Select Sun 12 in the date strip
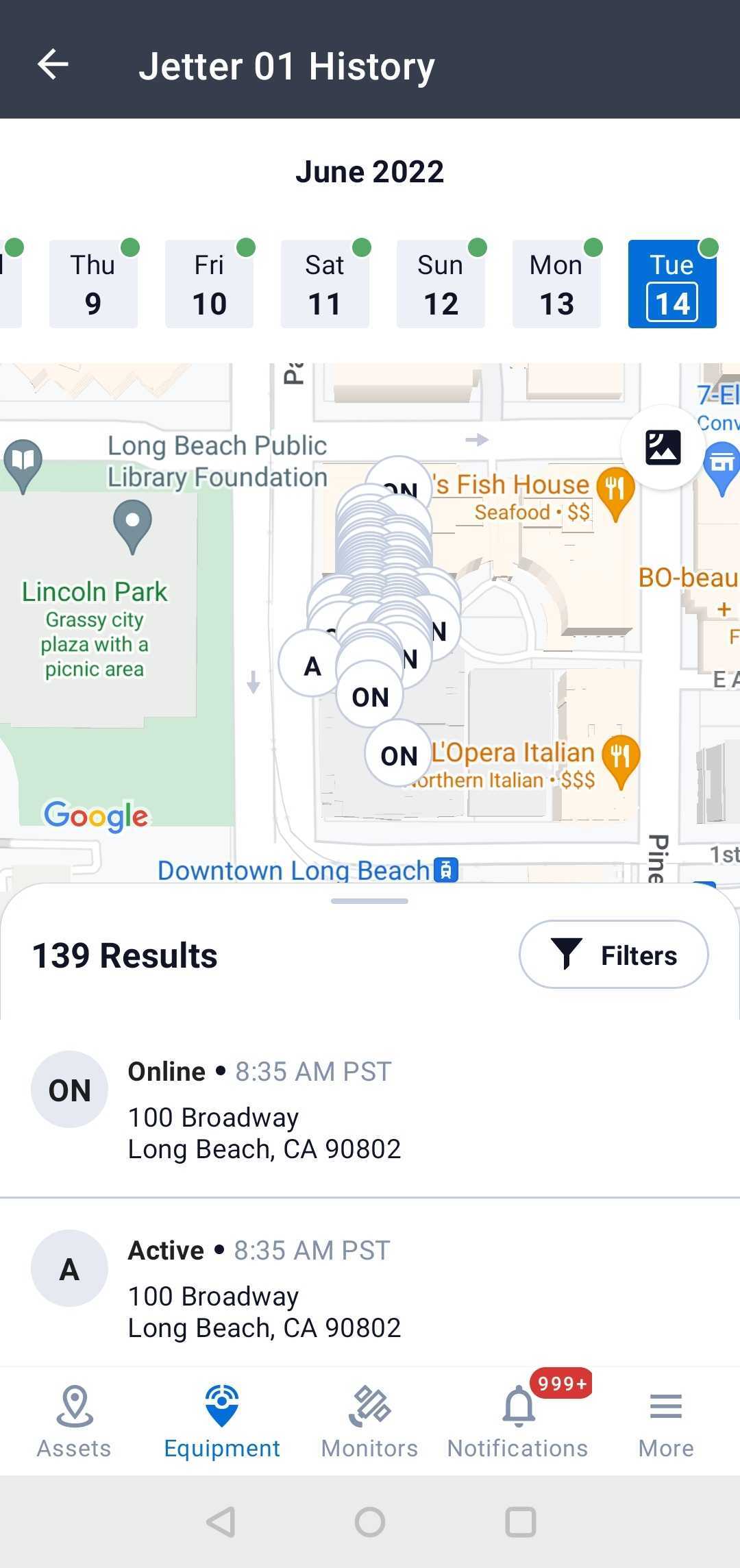740x1568 pixels. 441,284
